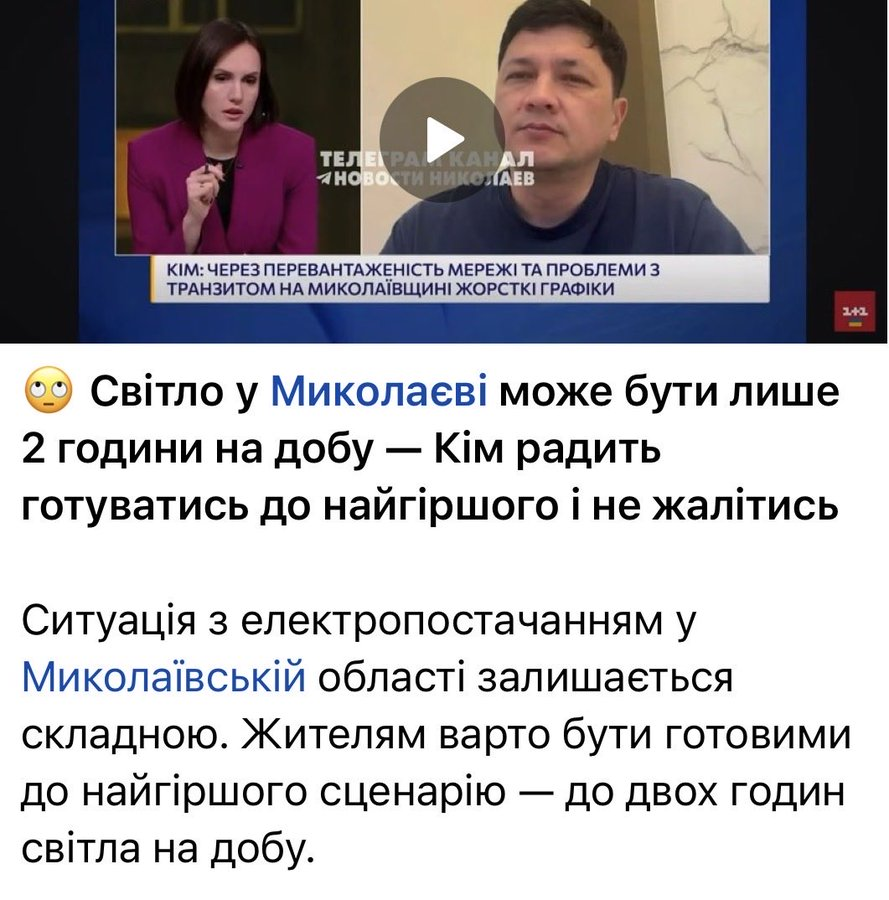
Task: Open the Миколаєві link in the headline
Action: point(379,394)
